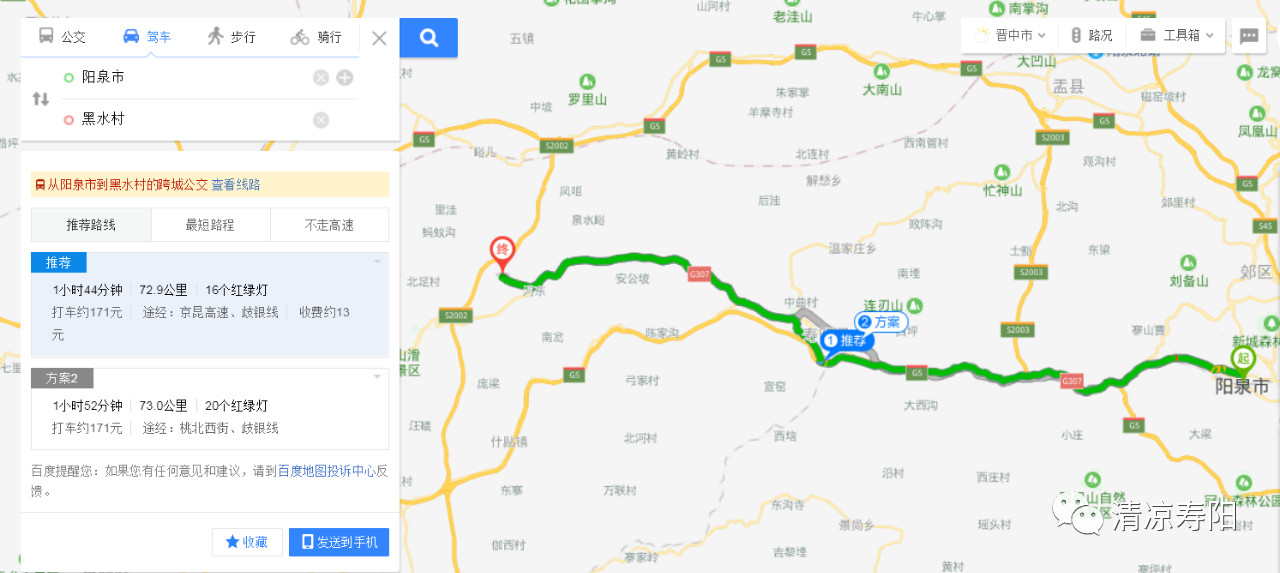Edit the 阳泉市 starting point field

pos(190,77)
